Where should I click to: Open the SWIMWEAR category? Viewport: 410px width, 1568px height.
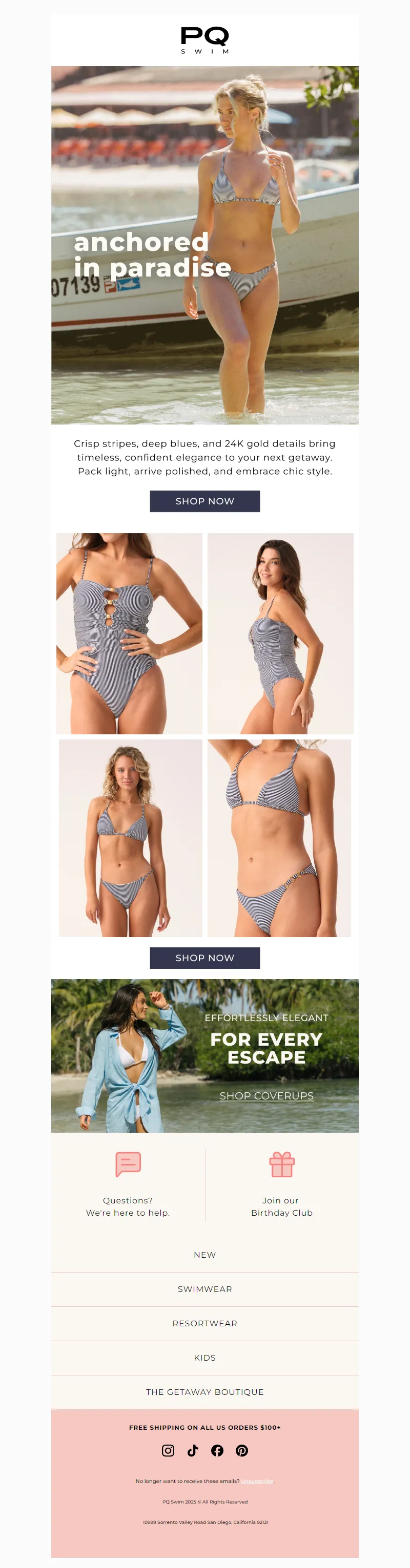click(204, 1288)
